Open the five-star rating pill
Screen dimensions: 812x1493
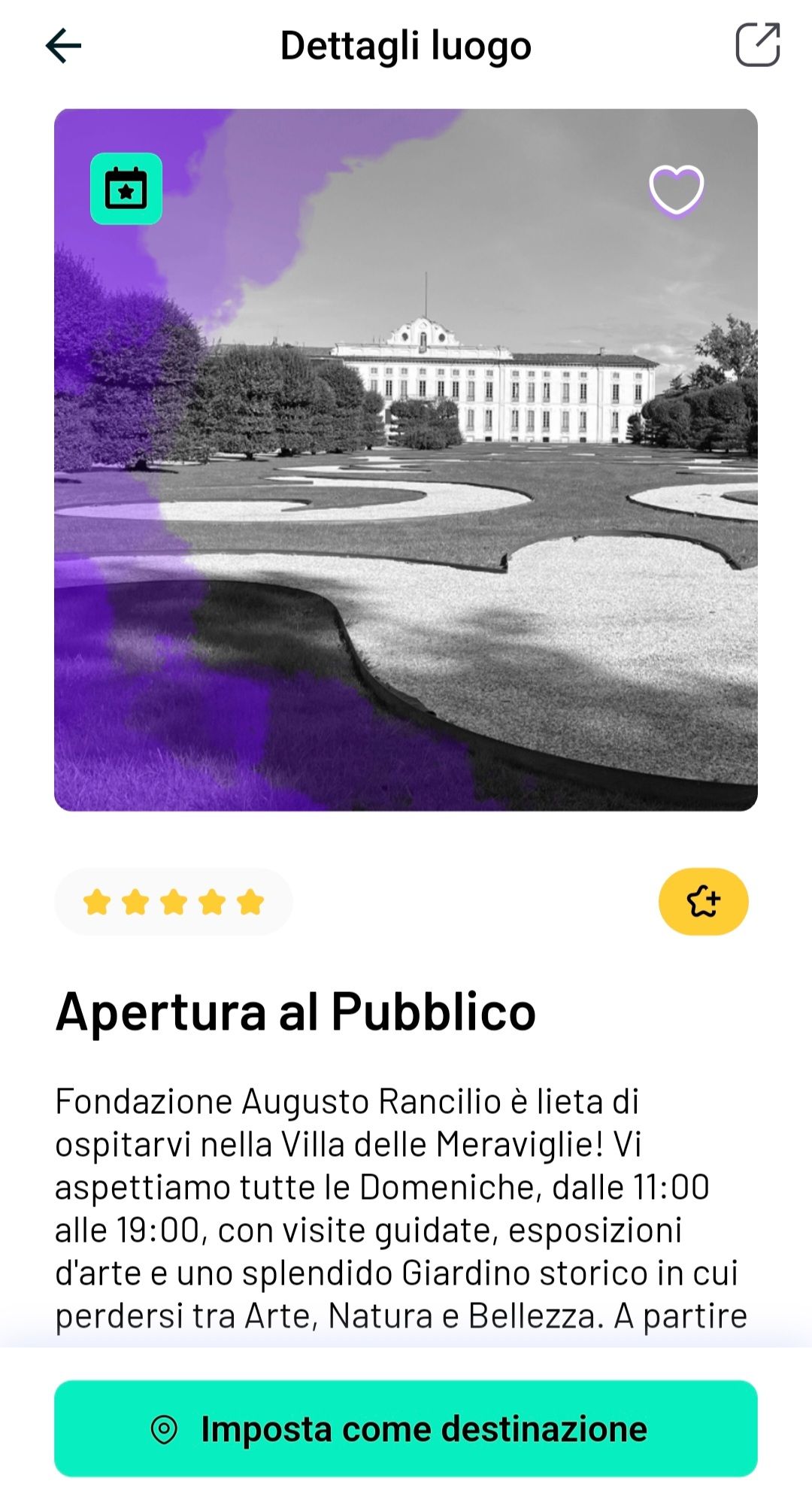pos(174,902)
